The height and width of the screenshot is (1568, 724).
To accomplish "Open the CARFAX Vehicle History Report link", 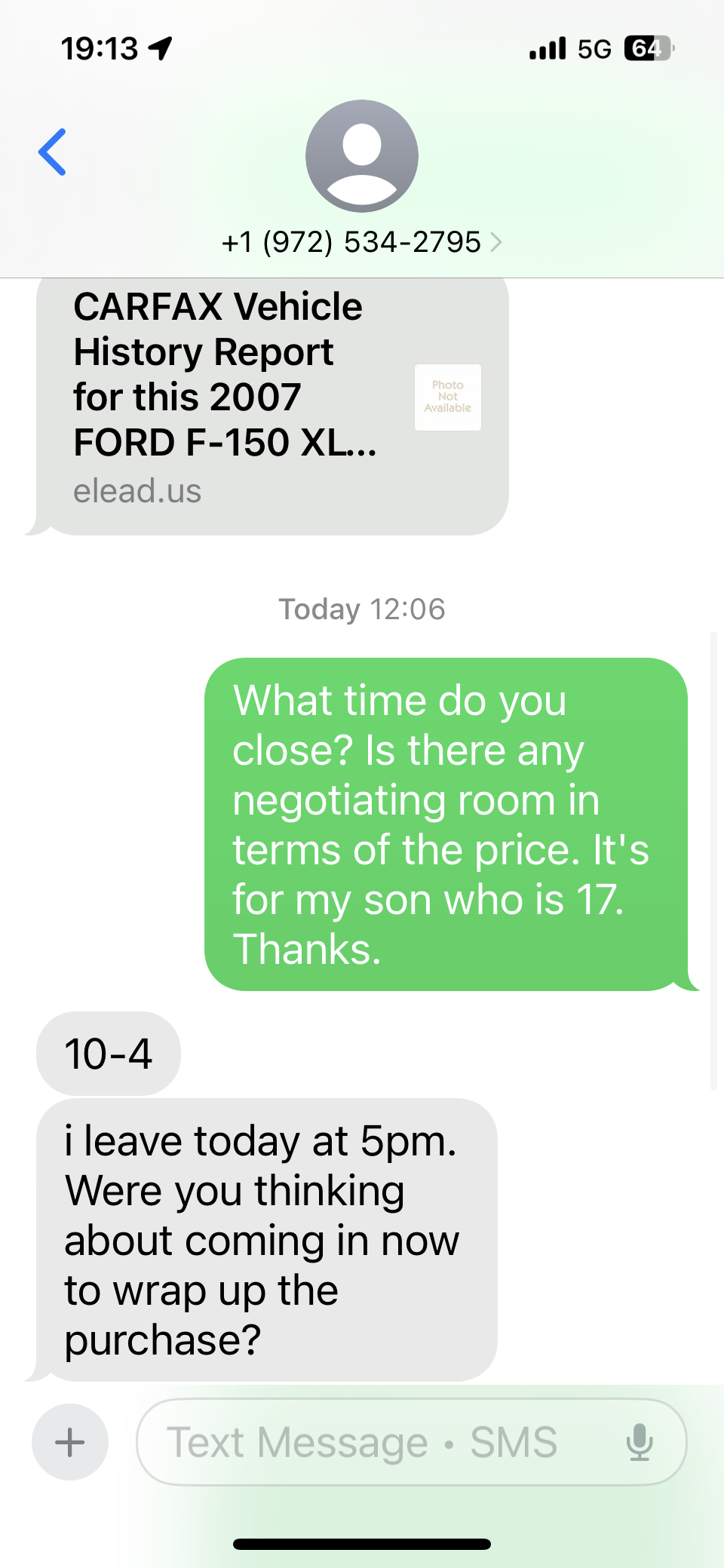I will 271,400.
